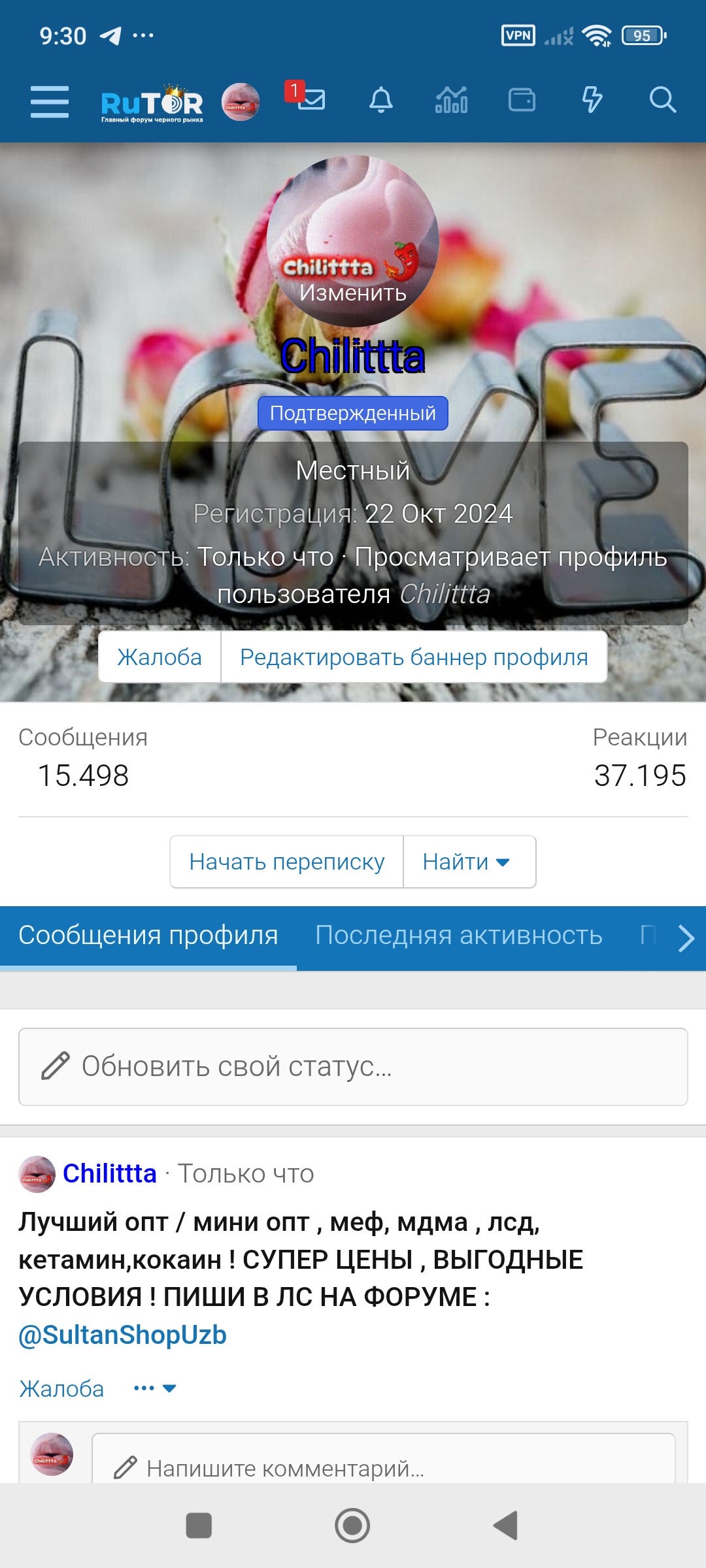This screenshot has width=706, height=1568.
Task: Open the wallet icon
Action: pyautogui.click(x=522, y=101)
